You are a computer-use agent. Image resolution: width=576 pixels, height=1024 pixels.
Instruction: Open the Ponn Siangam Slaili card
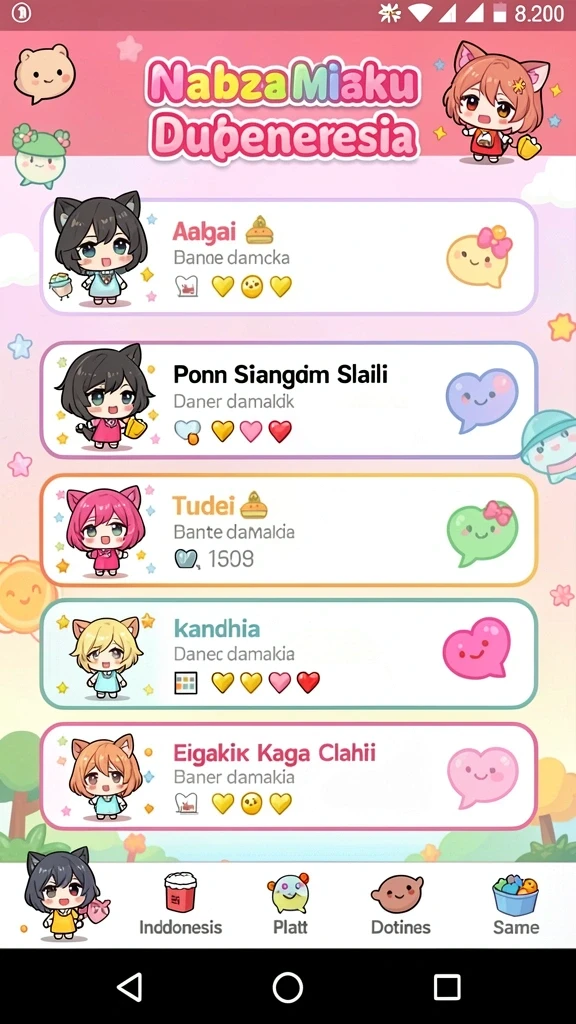289,400
